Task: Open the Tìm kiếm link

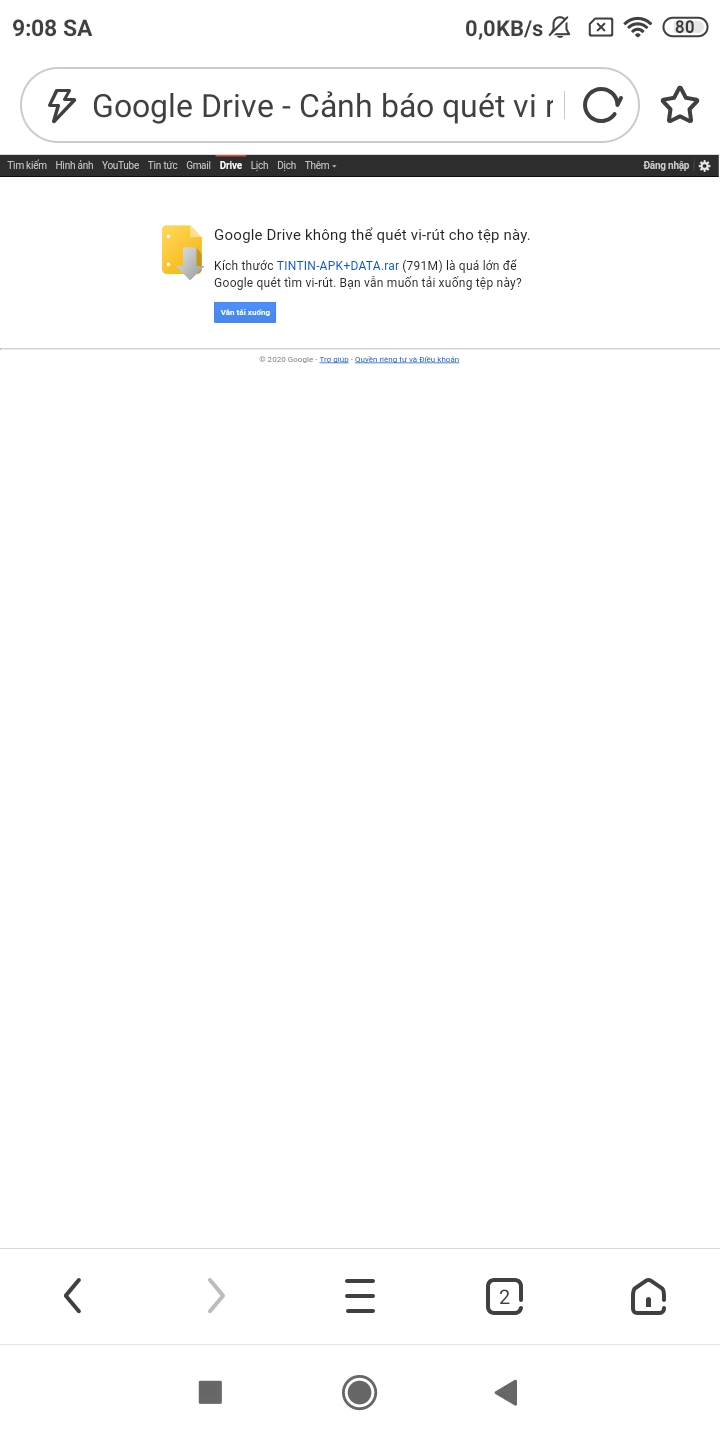Action: (27, 166)
